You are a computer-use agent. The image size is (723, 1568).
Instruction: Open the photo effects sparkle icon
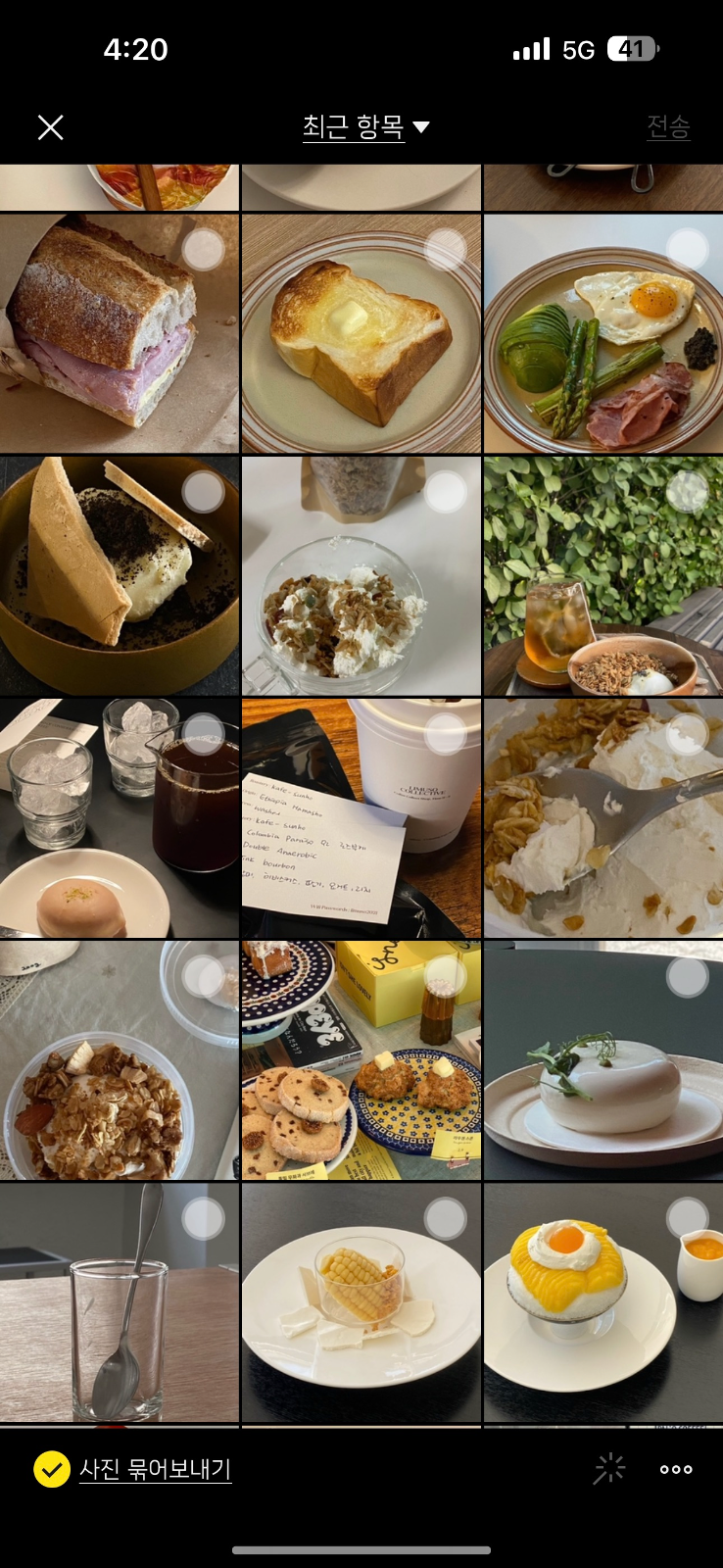[609, 1468]
